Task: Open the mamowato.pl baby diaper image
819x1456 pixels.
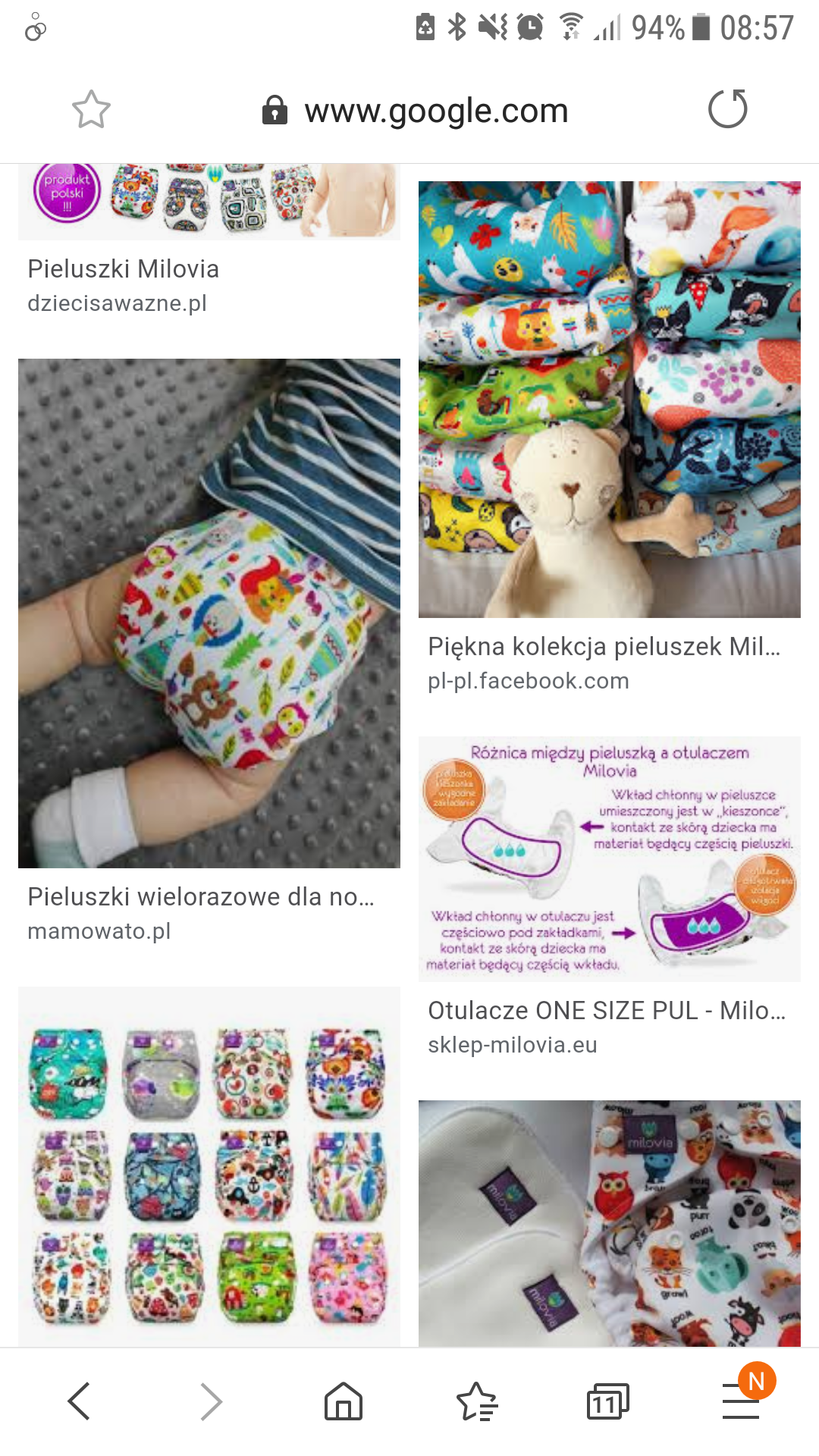Action: point(209,613)
